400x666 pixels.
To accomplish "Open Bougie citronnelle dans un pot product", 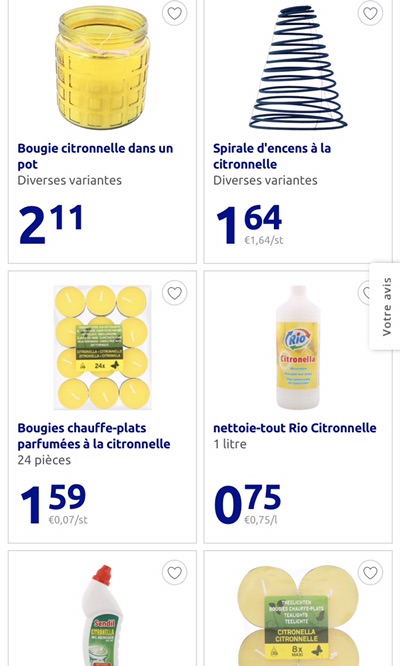I will 102,131.
